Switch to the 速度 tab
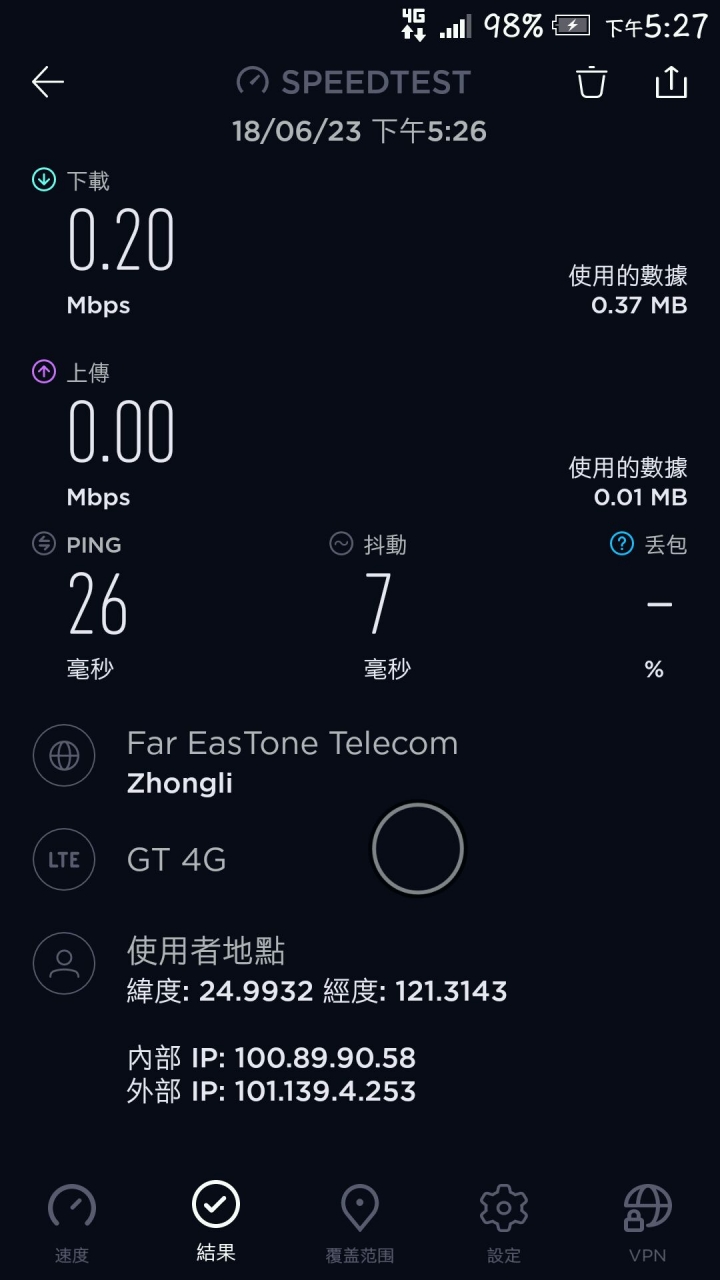Viewport: 720px width, 1280px height. click(72, 1222)
